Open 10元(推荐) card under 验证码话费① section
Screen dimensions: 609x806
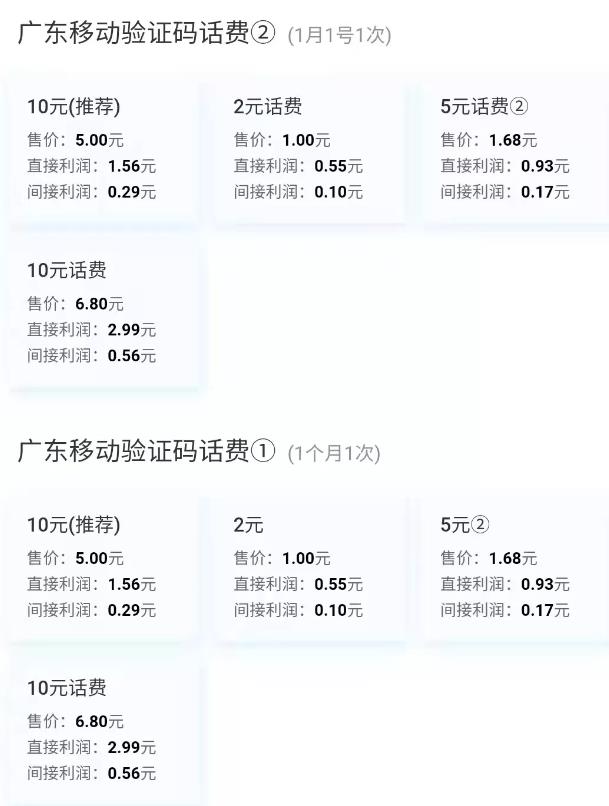click(103, 566)
